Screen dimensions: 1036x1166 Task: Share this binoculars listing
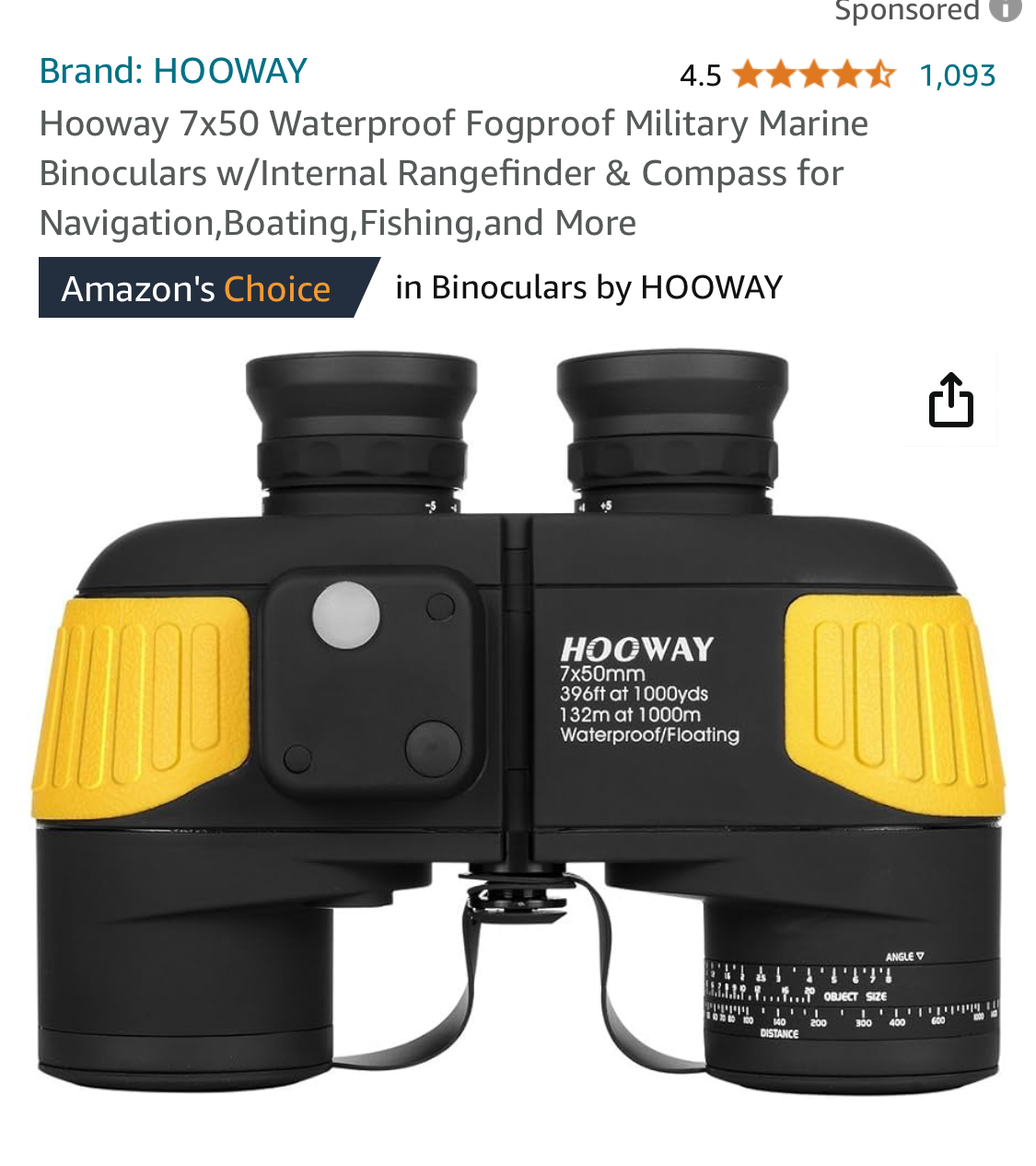pyautogui.click(x=950, y=401)
